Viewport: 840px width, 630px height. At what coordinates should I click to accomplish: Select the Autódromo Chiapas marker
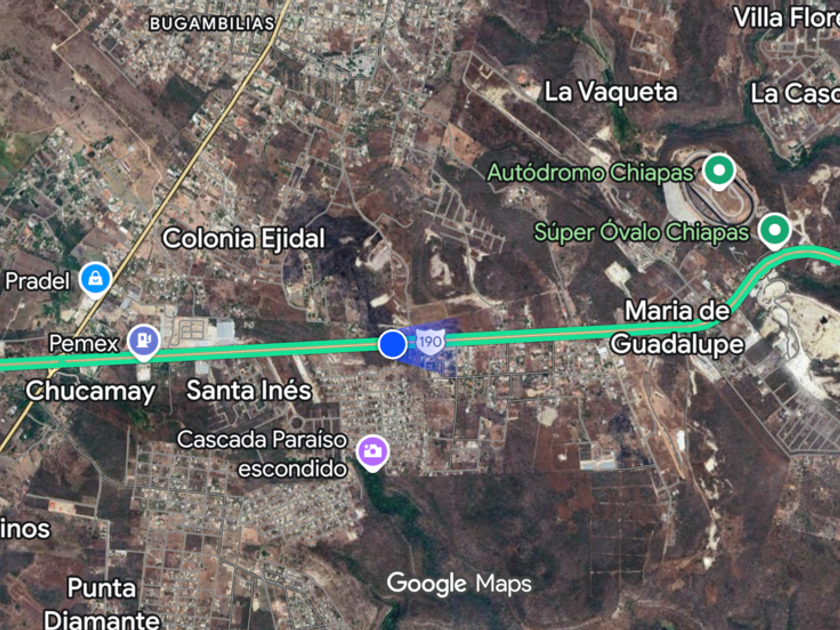pyautogui.click(x=718, y=172)
